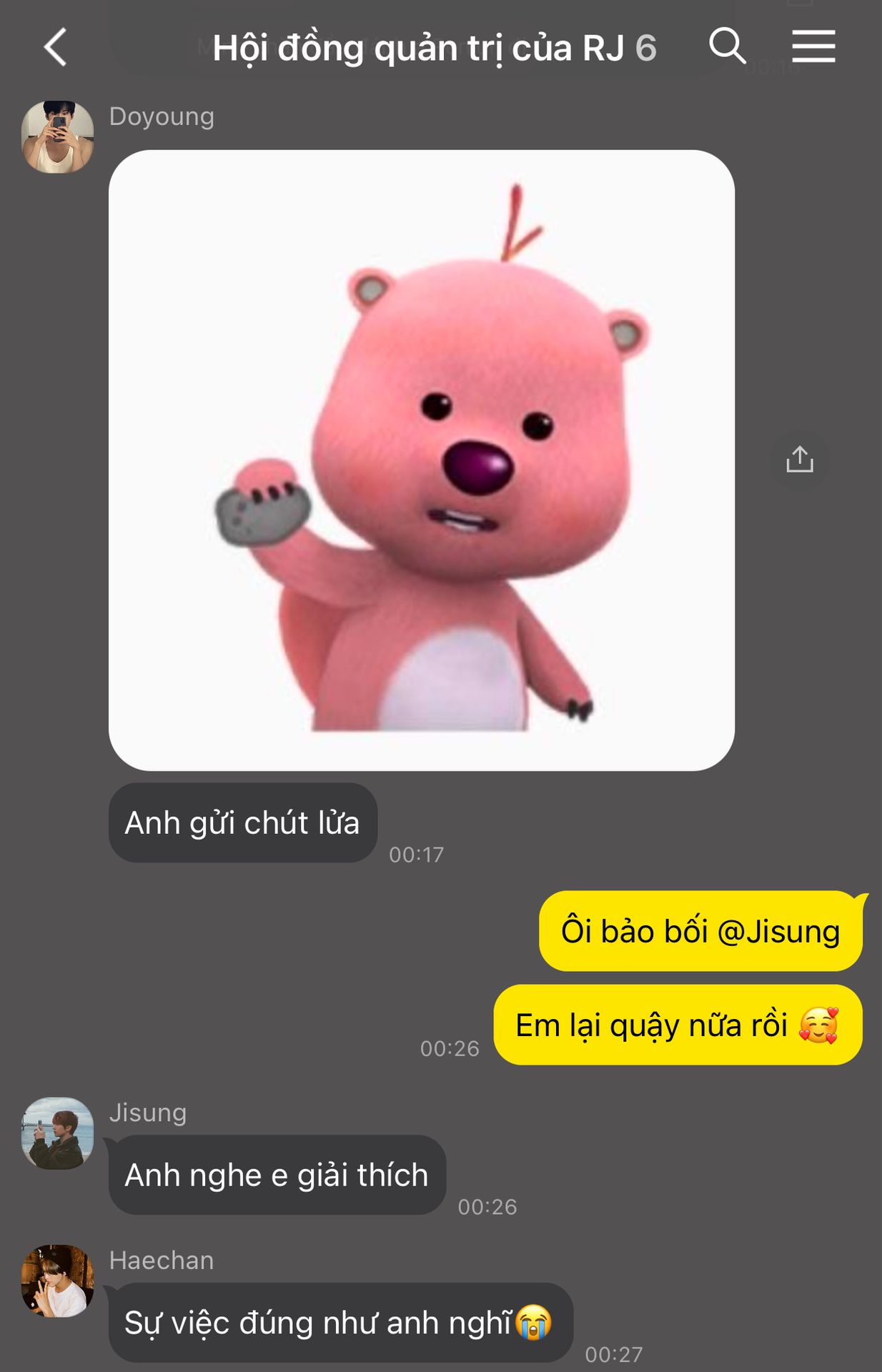Screen dimensions: 882x1372
Task: Open the chat menu (hamburger icon)
Action: coord(813,46)
